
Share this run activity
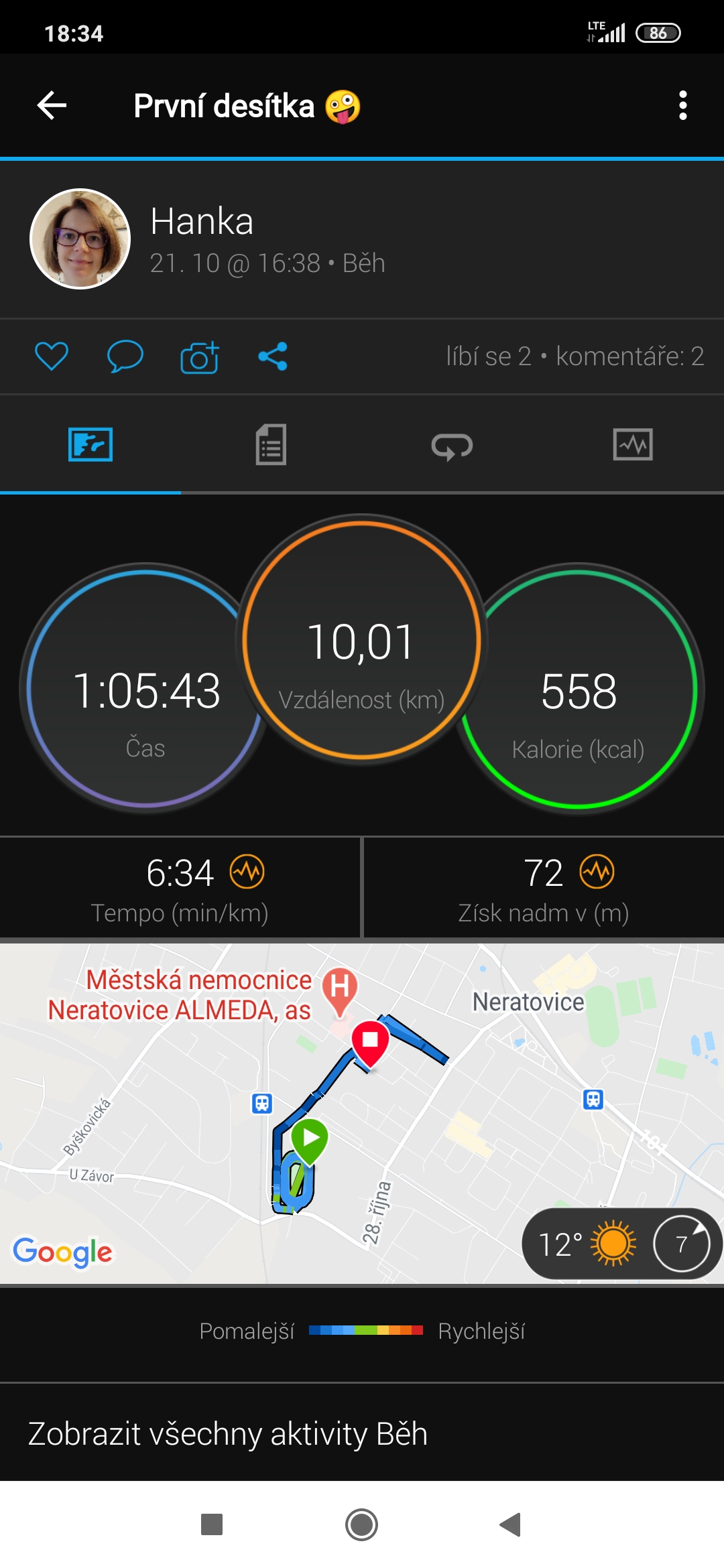coord(273,356)
